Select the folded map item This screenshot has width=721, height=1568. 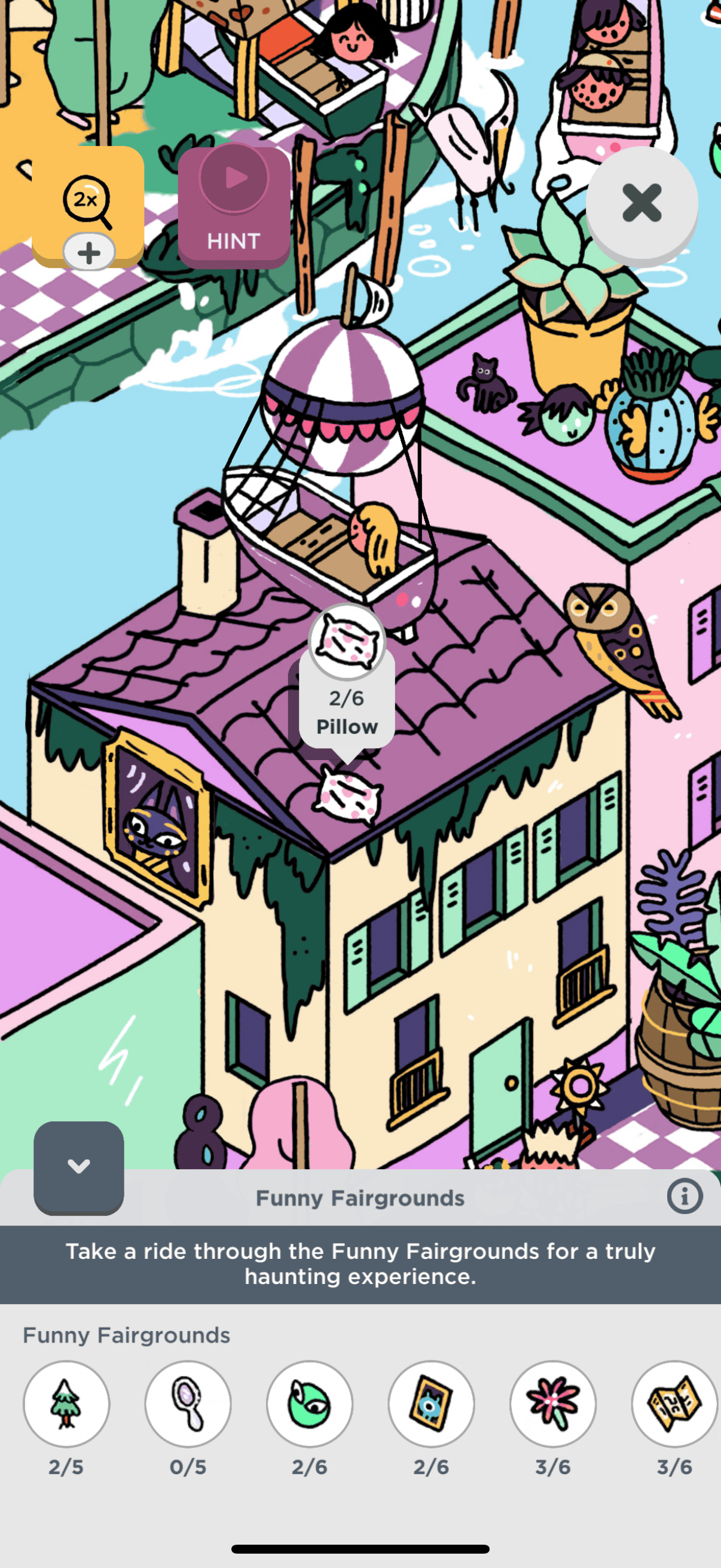coord(675,1404)
